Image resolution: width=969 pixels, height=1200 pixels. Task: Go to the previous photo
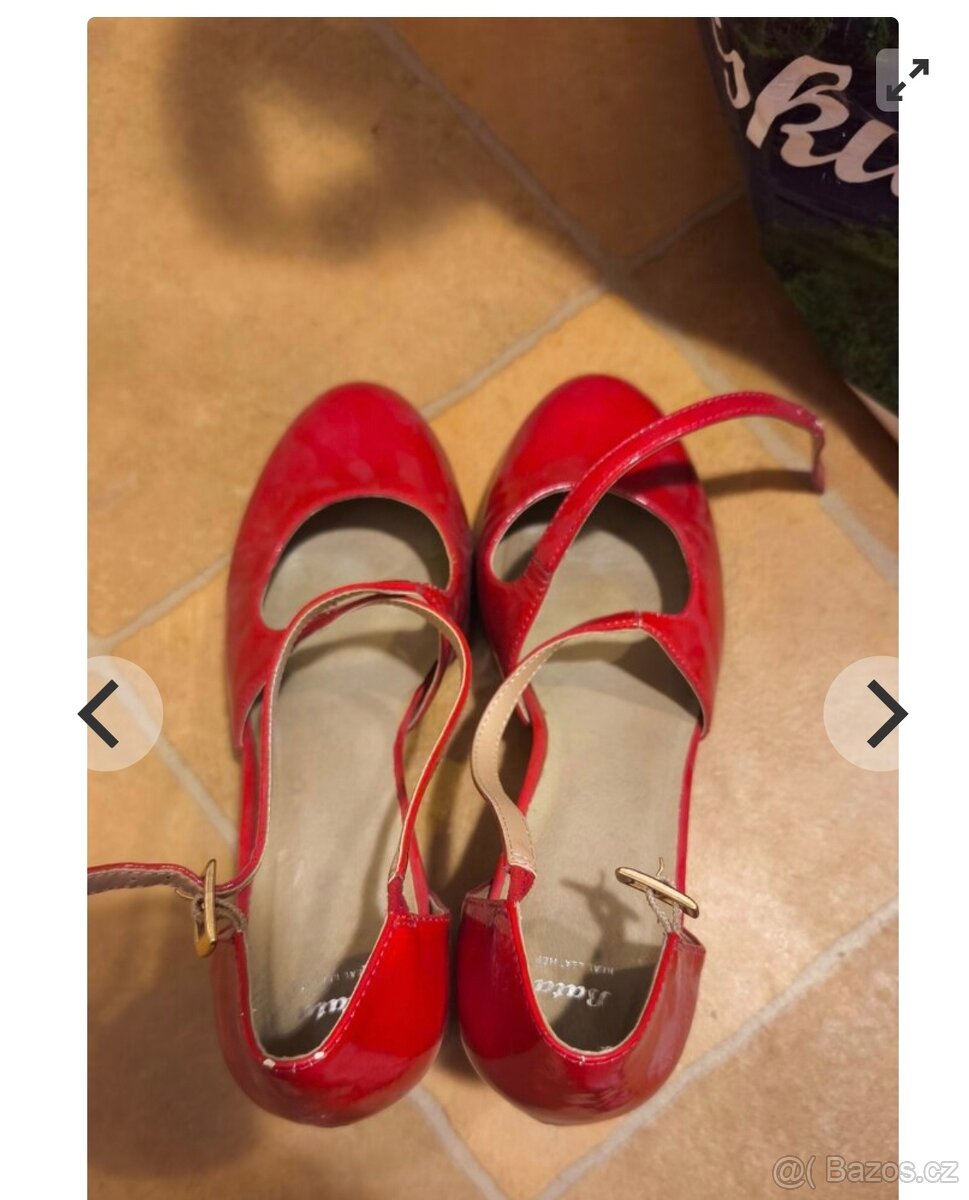click(101, 713)
